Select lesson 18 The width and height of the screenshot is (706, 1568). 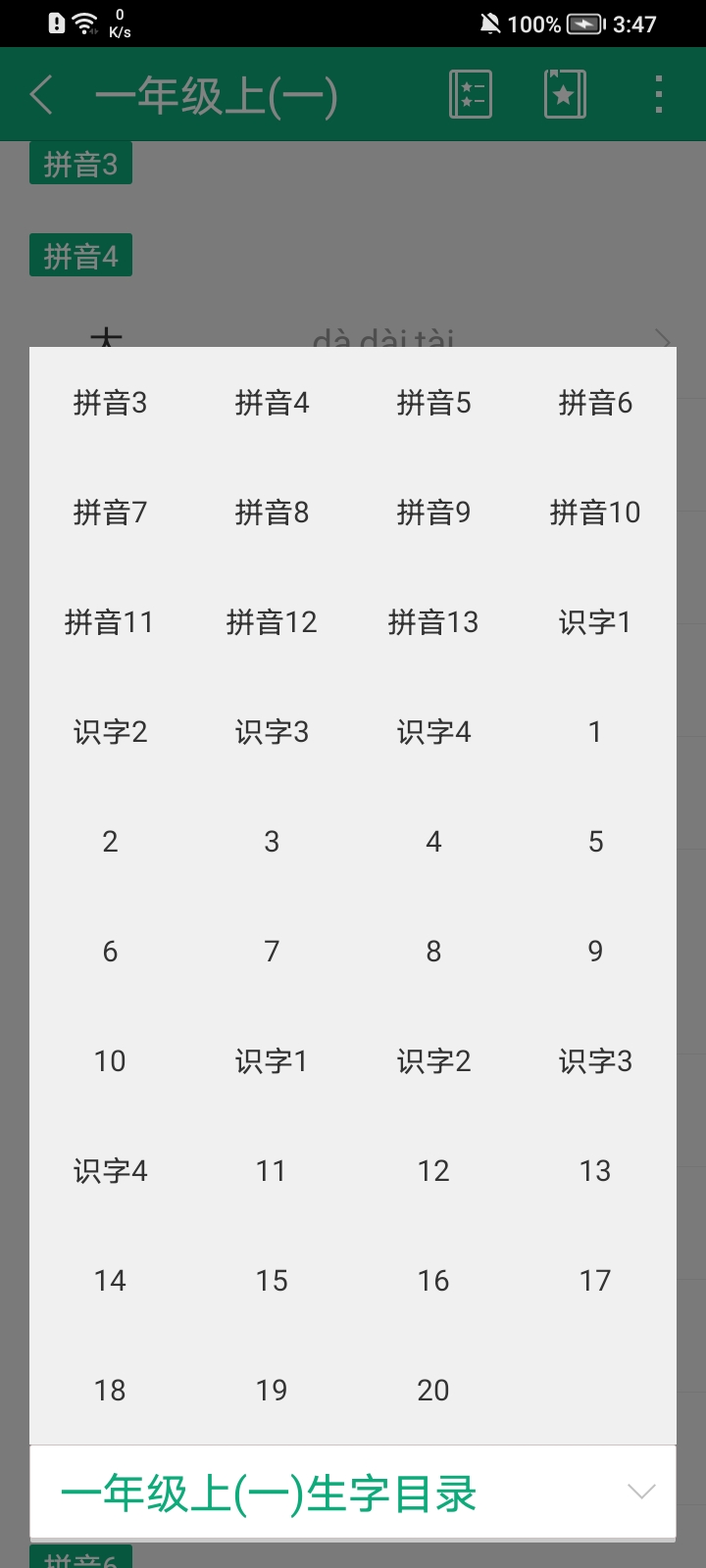(110, 1390)
